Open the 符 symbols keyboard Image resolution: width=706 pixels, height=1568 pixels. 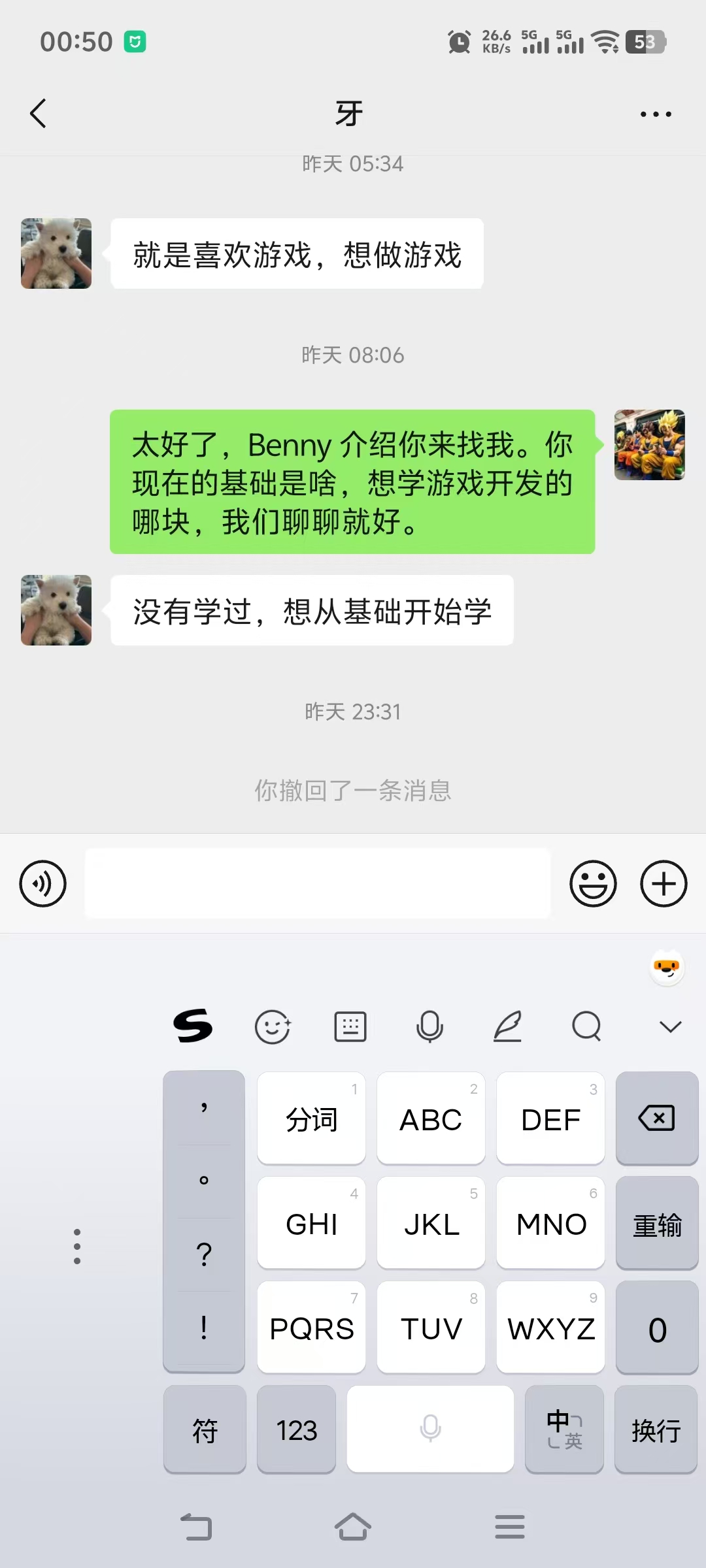(205, 1430)
